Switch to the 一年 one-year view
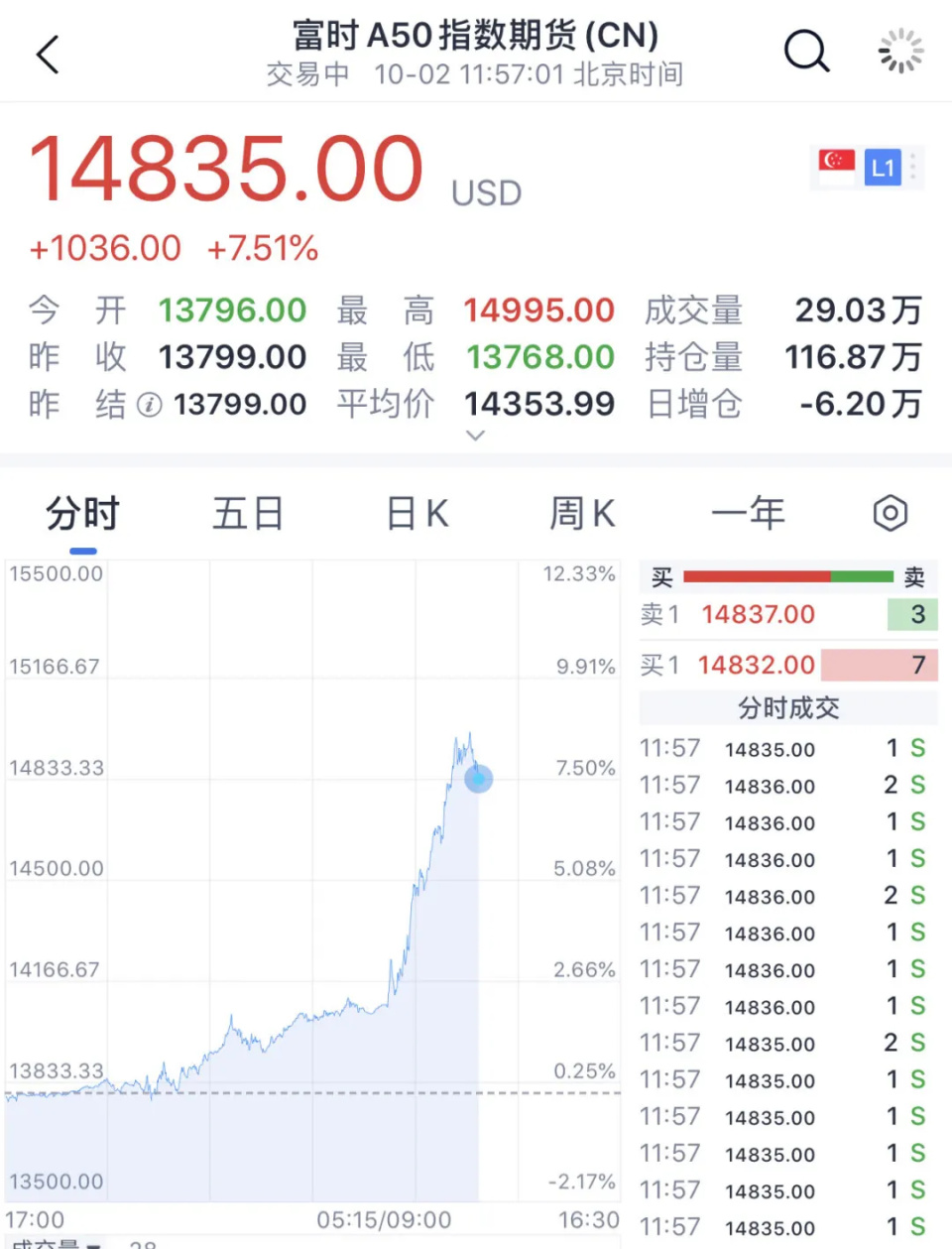The image size is (952, 1249). 749,513
